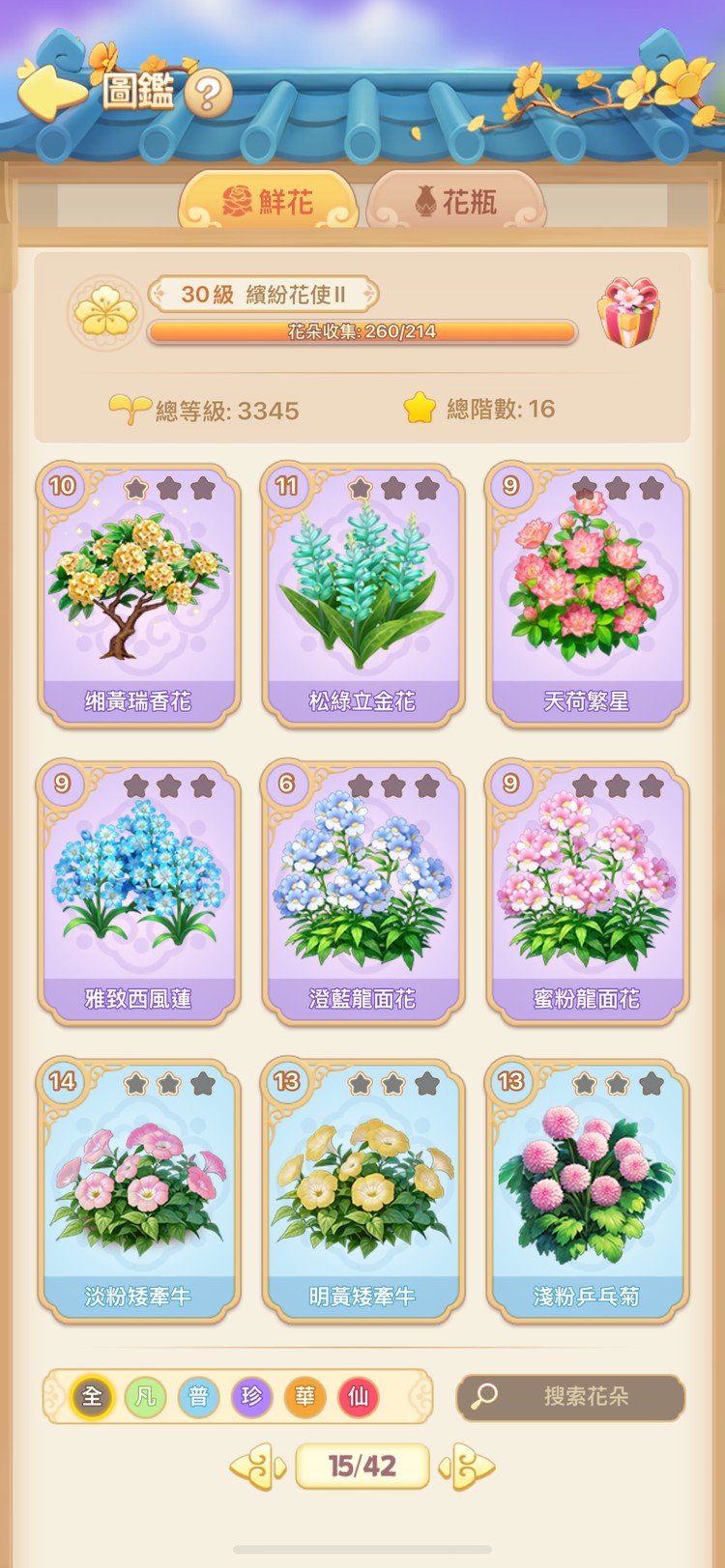
Task: Go to the previous page arrow
Action: [x=258, y=1467]
